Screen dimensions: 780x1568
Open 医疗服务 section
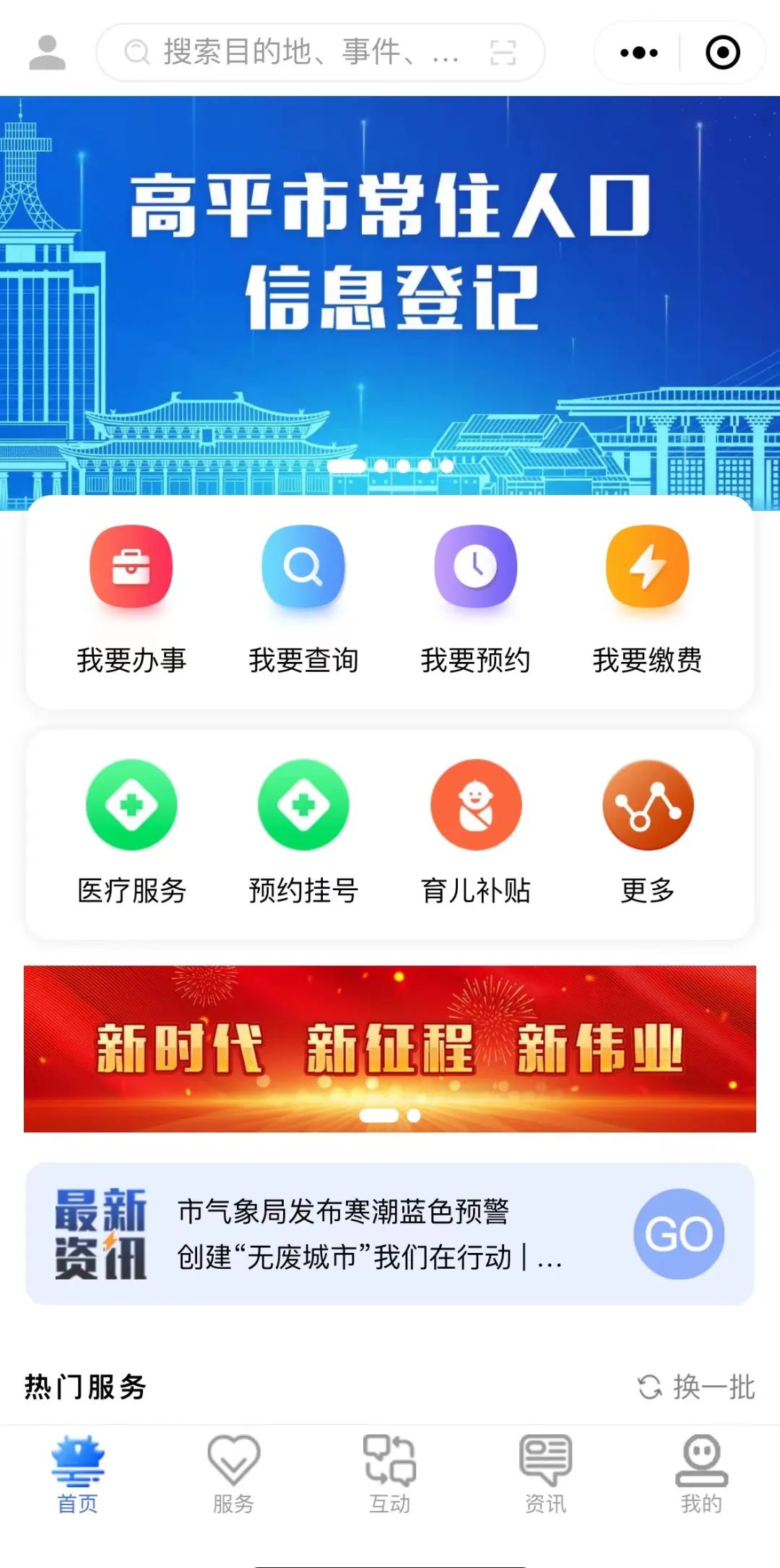tap(131, 831)
